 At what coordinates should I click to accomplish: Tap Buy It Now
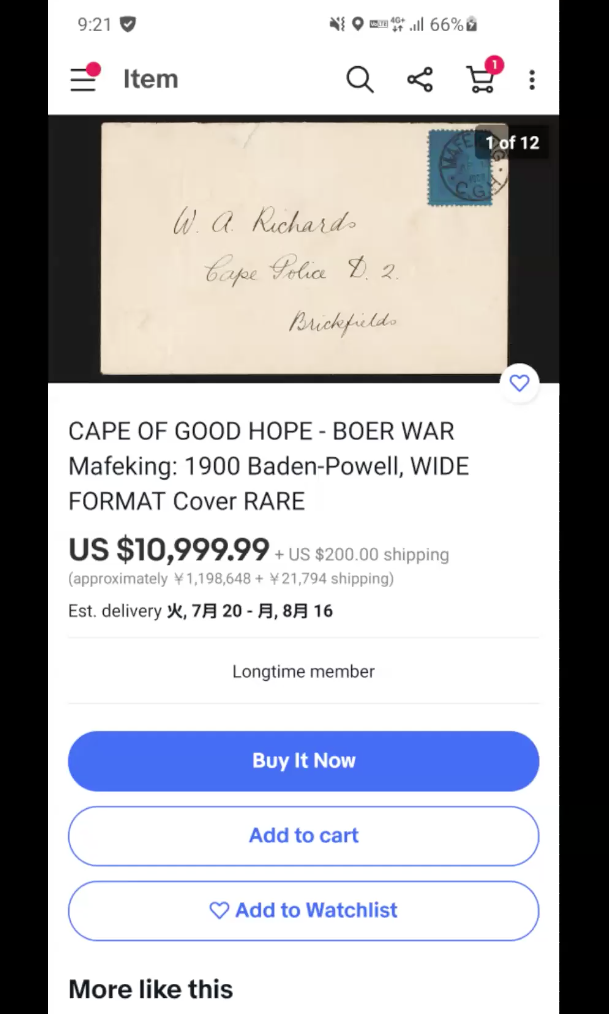[x=303, y=761]
